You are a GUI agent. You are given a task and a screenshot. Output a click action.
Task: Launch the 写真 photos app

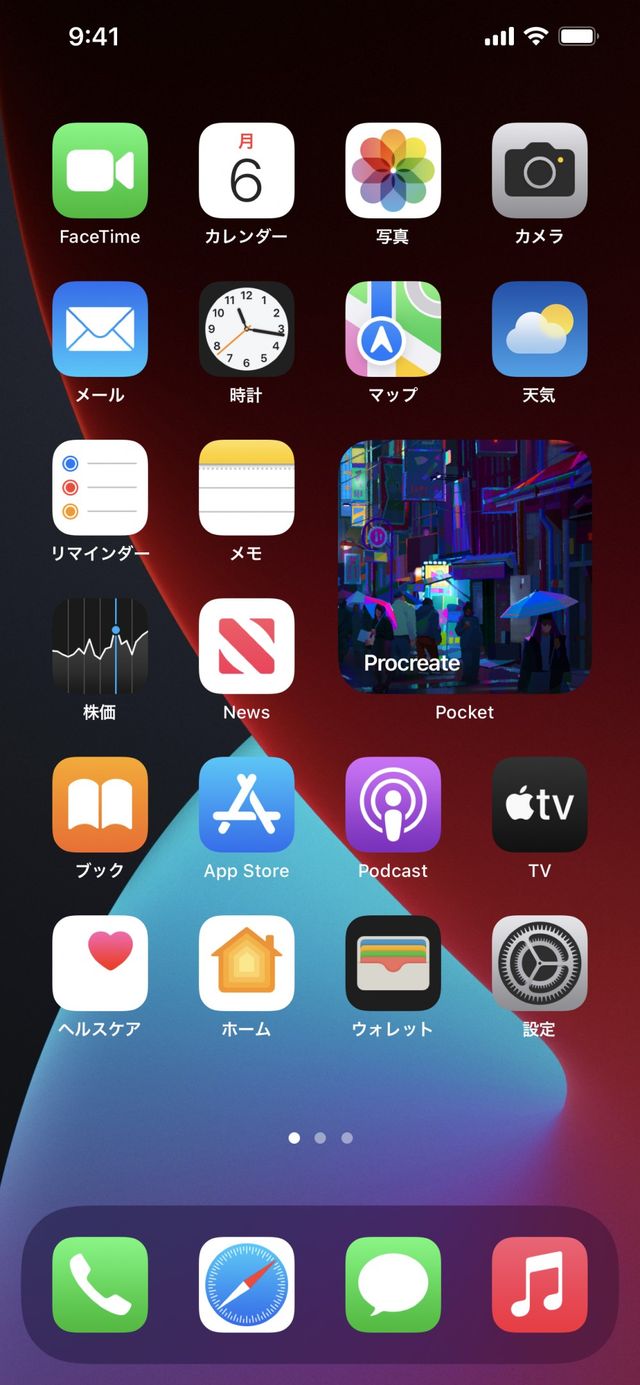click(x=393, y=171)
